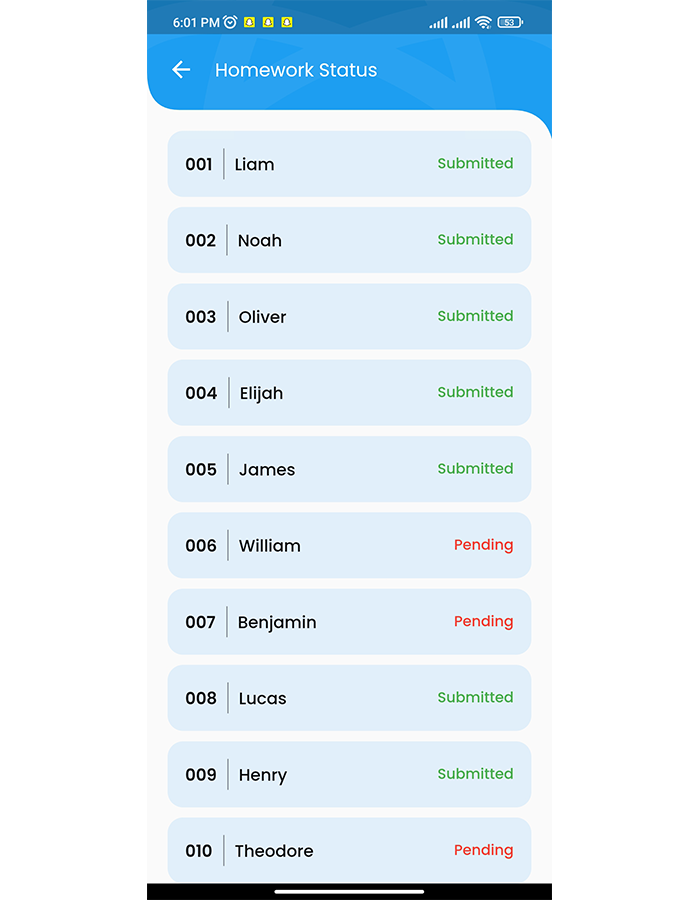Select Theodore's pending row
700x900 pixels.
click(x=349, y=850)
